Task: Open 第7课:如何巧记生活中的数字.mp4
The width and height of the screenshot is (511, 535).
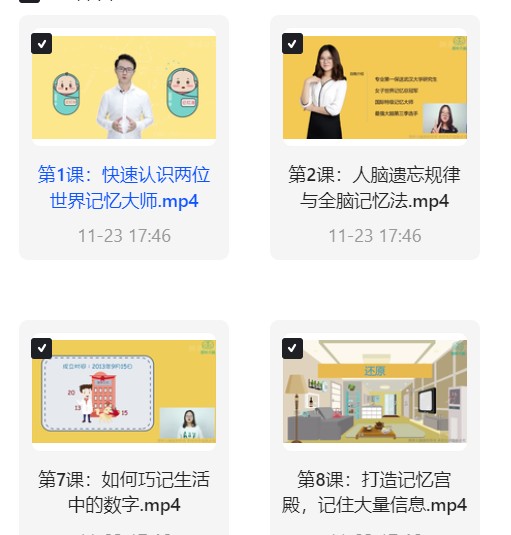Action: 124,492
